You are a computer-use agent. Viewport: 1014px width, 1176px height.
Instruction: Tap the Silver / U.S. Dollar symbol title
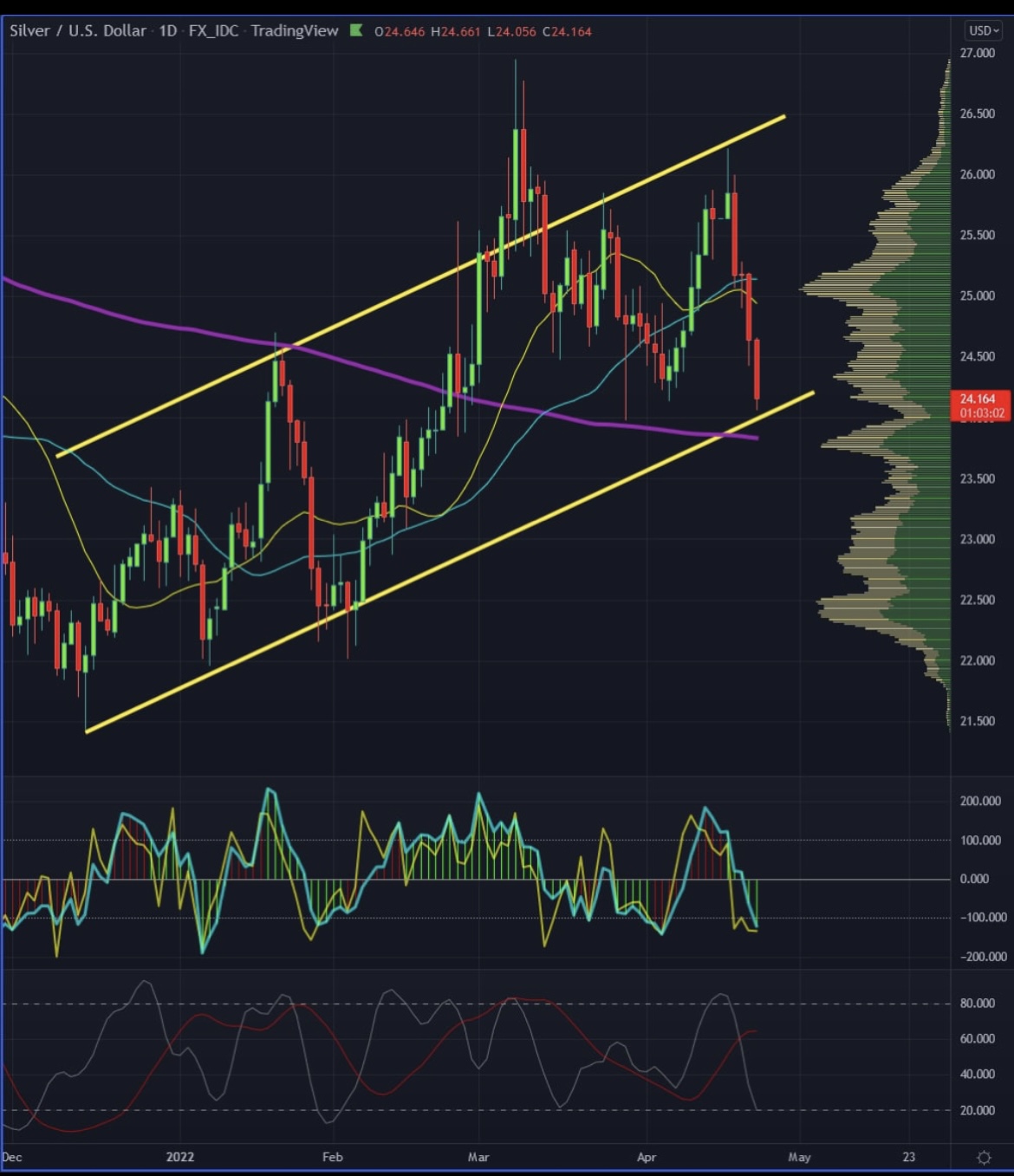coord(78,30)
